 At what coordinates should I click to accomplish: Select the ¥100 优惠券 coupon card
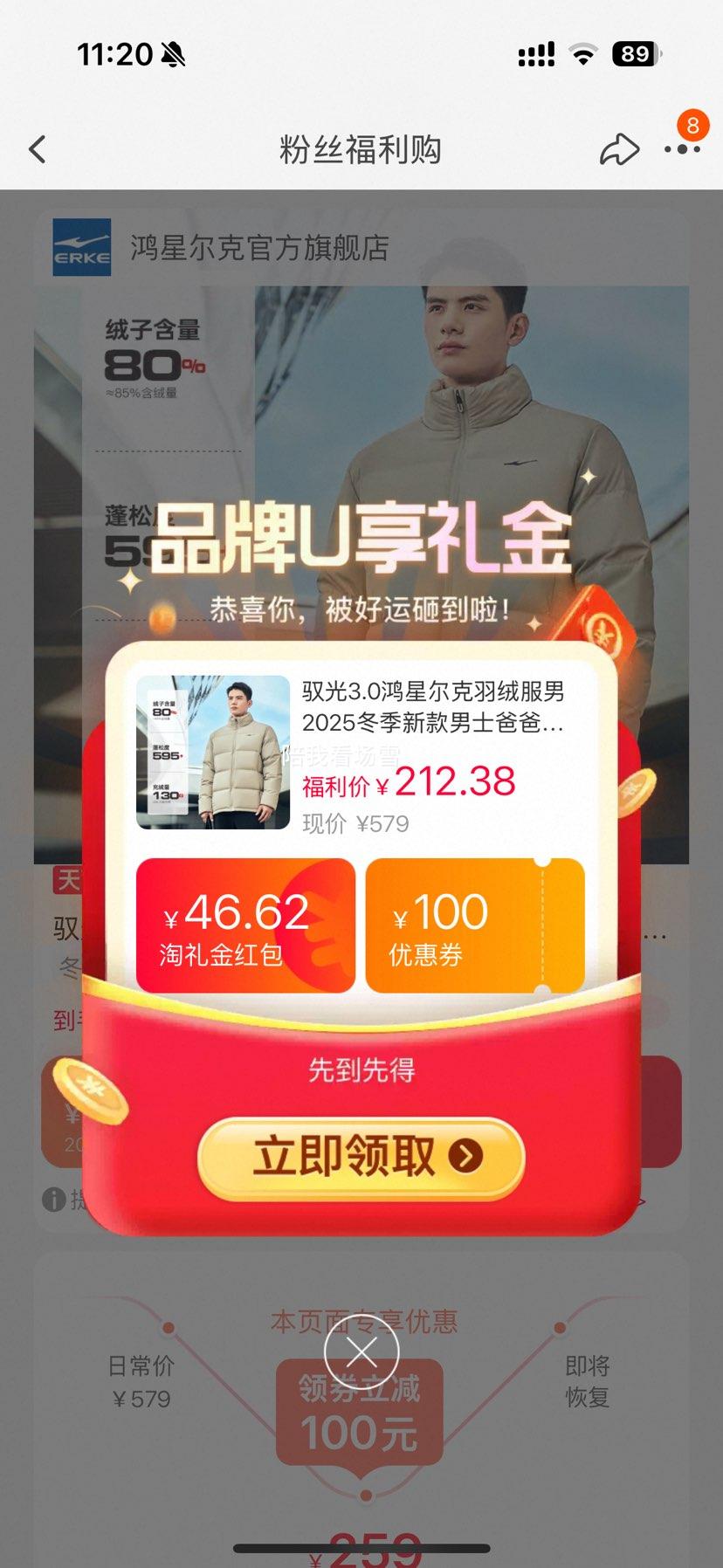pos(475,925)
